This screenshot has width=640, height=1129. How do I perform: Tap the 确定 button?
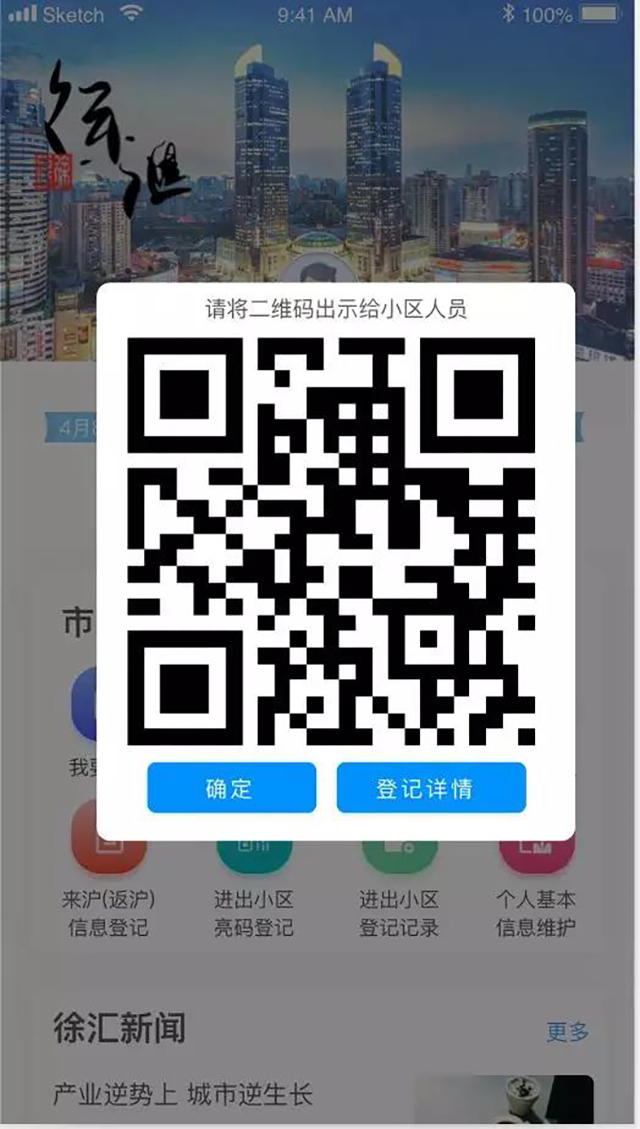click(231, 788)
